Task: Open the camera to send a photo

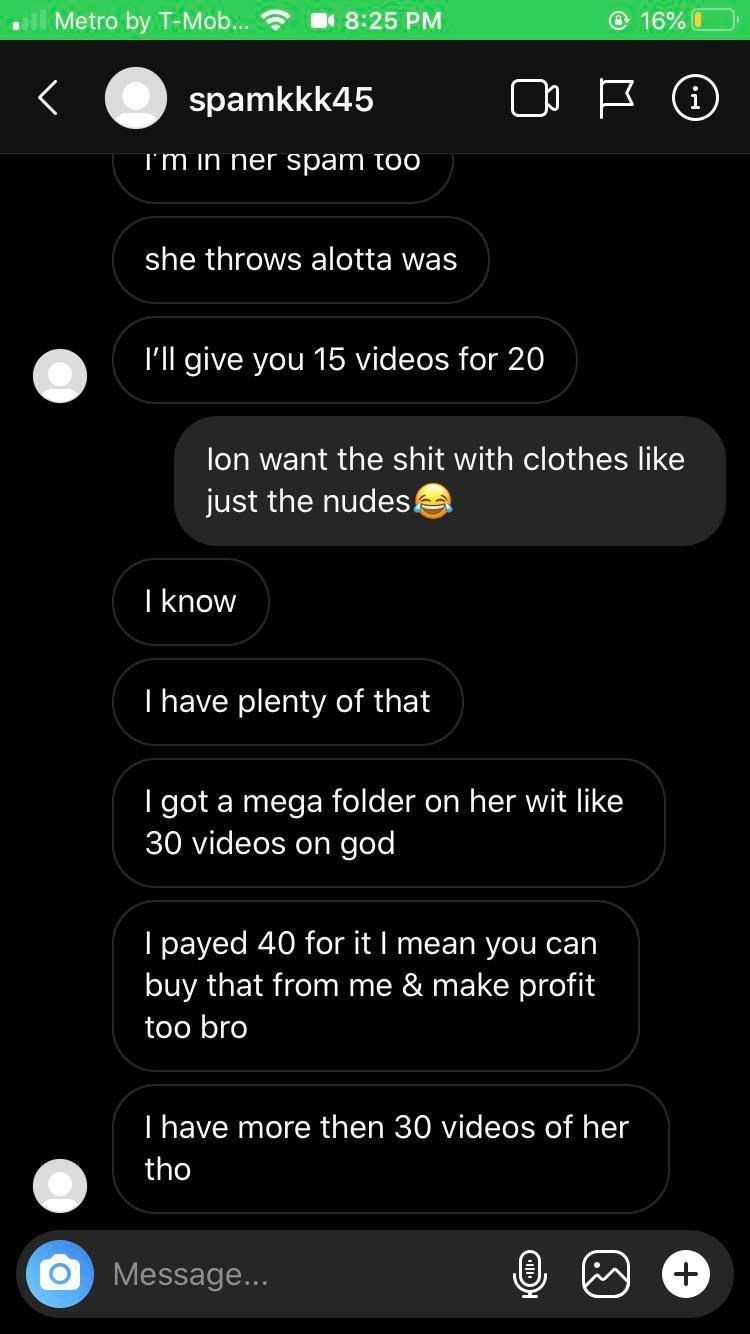Action: (x=60, y=1273)
